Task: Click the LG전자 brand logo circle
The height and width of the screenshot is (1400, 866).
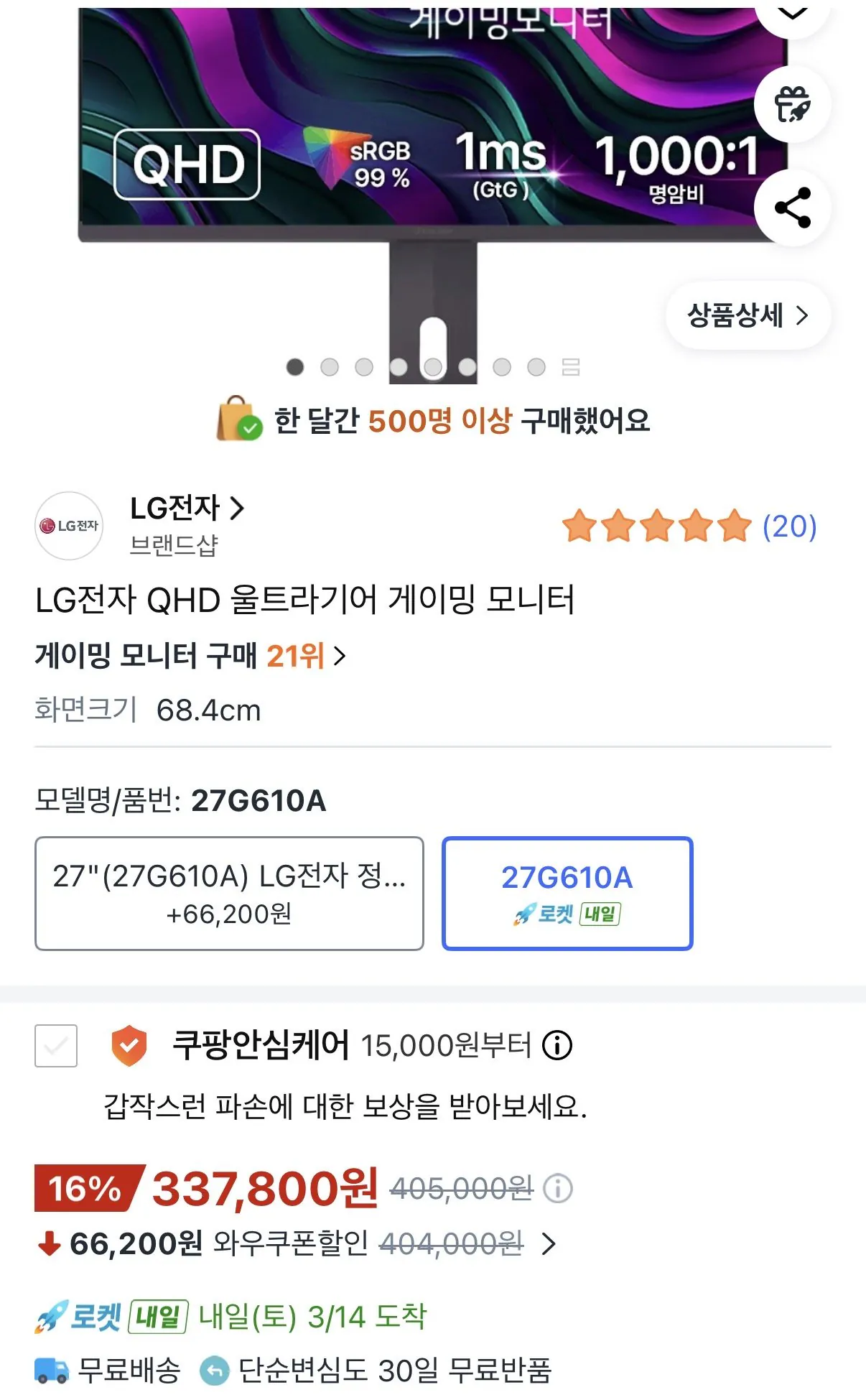Action: [x=69, y=527]
